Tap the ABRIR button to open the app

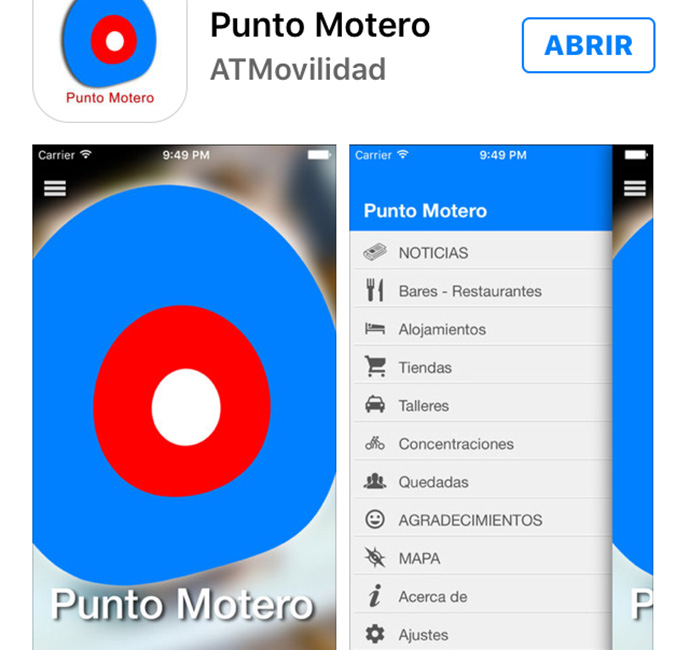tap(588, 45)
